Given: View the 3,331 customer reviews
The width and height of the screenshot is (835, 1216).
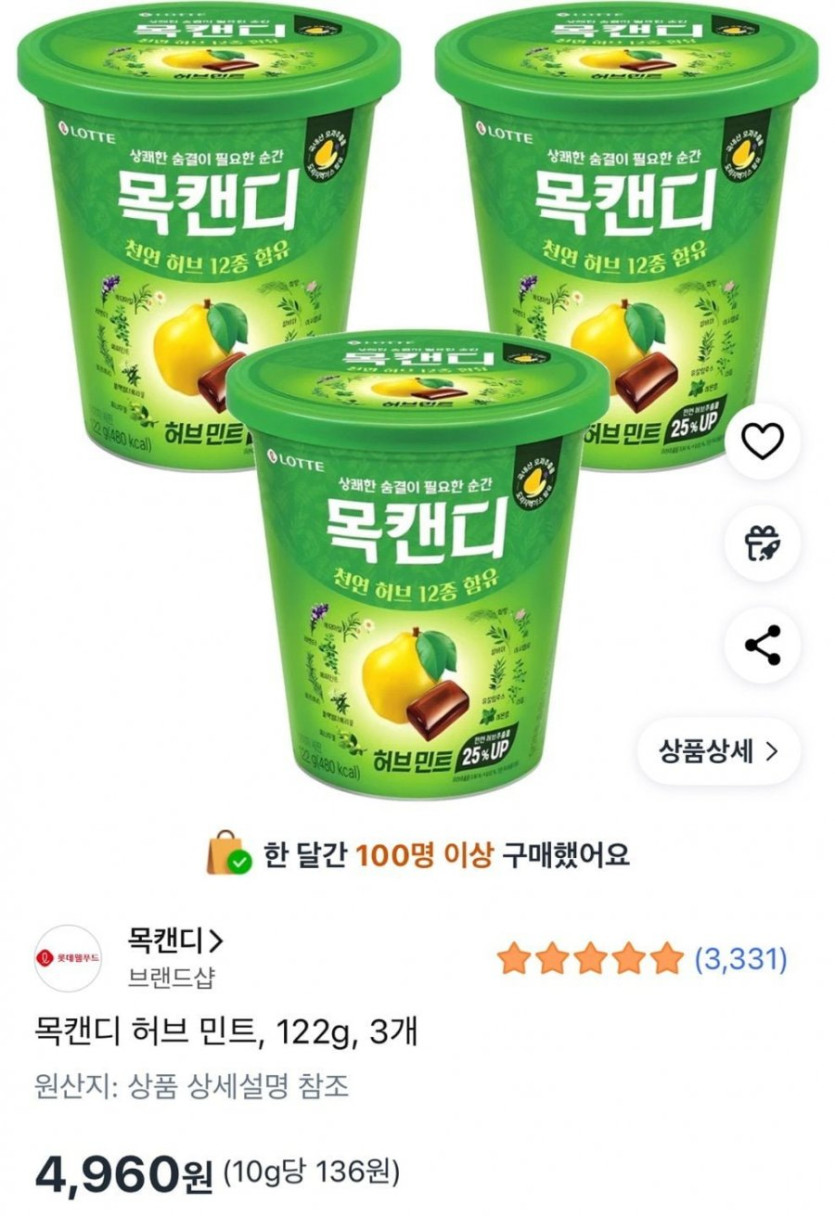Looking at the screenshot, I should [x=741, y=961].
